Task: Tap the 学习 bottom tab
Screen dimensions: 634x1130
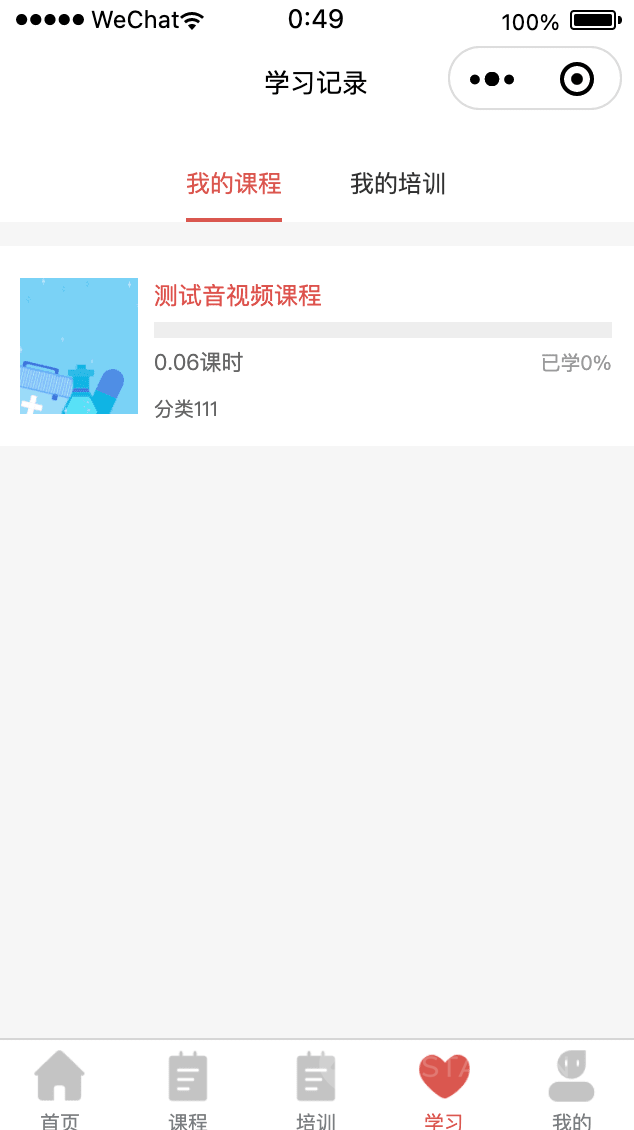Action: [444, 1088]
